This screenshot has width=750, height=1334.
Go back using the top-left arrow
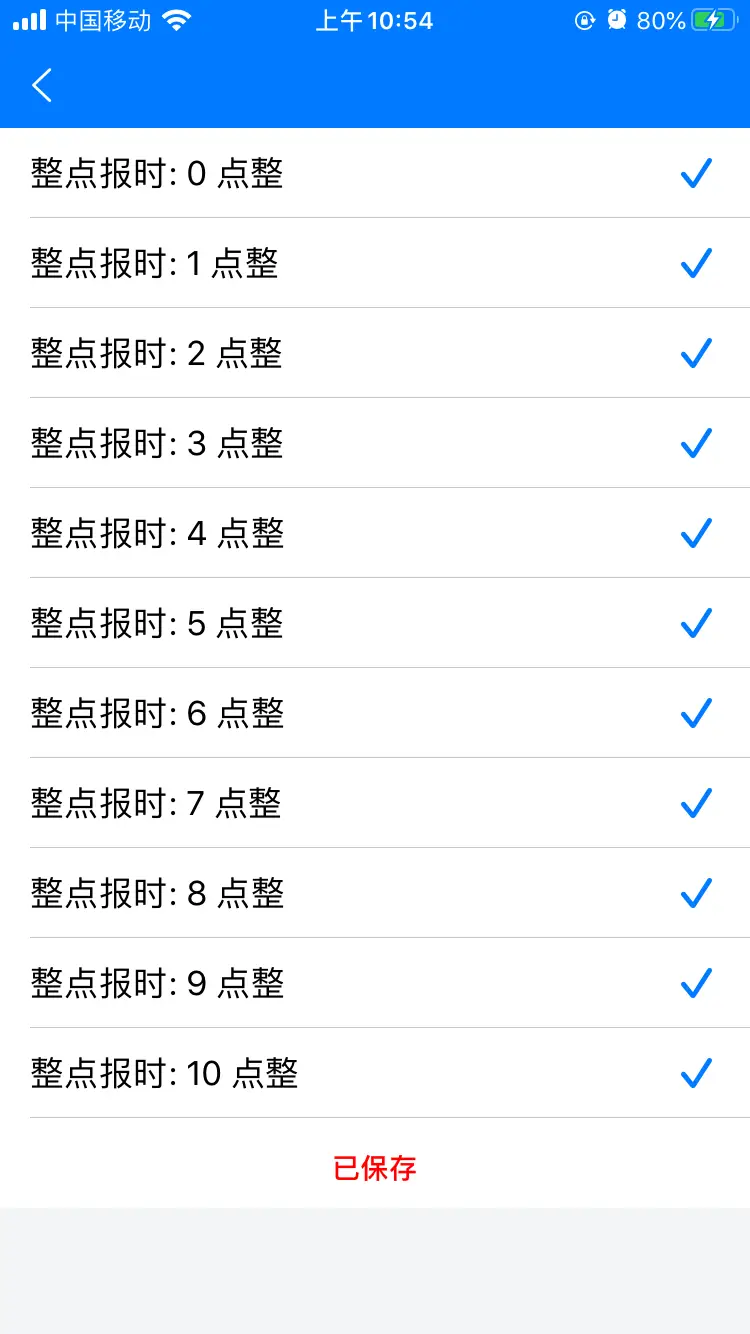[x=42, y=86]
